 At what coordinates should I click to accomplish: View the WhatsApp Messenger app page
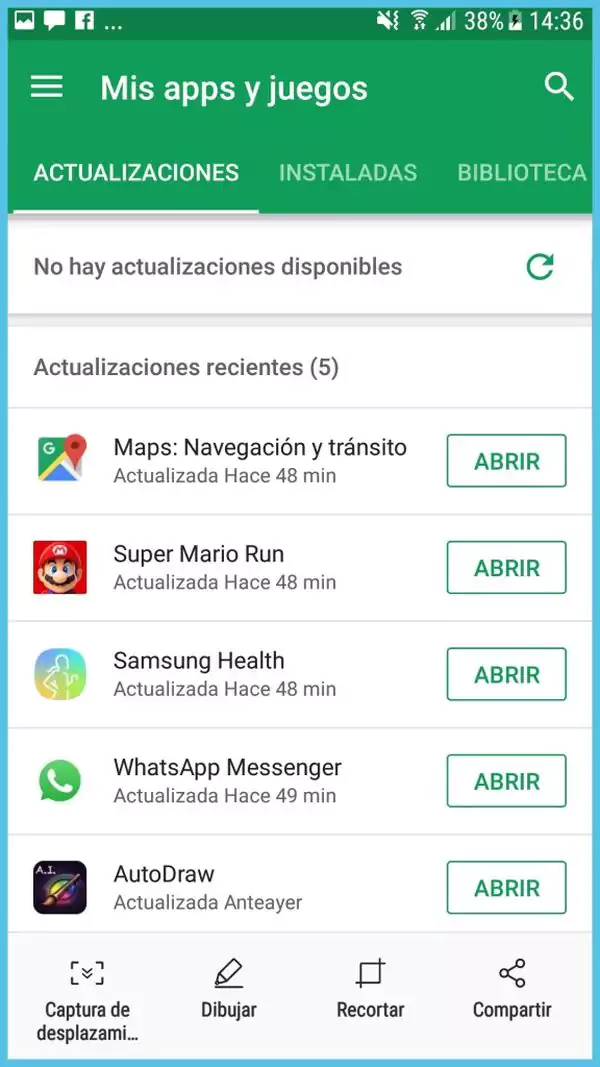(x=227, y=780)
